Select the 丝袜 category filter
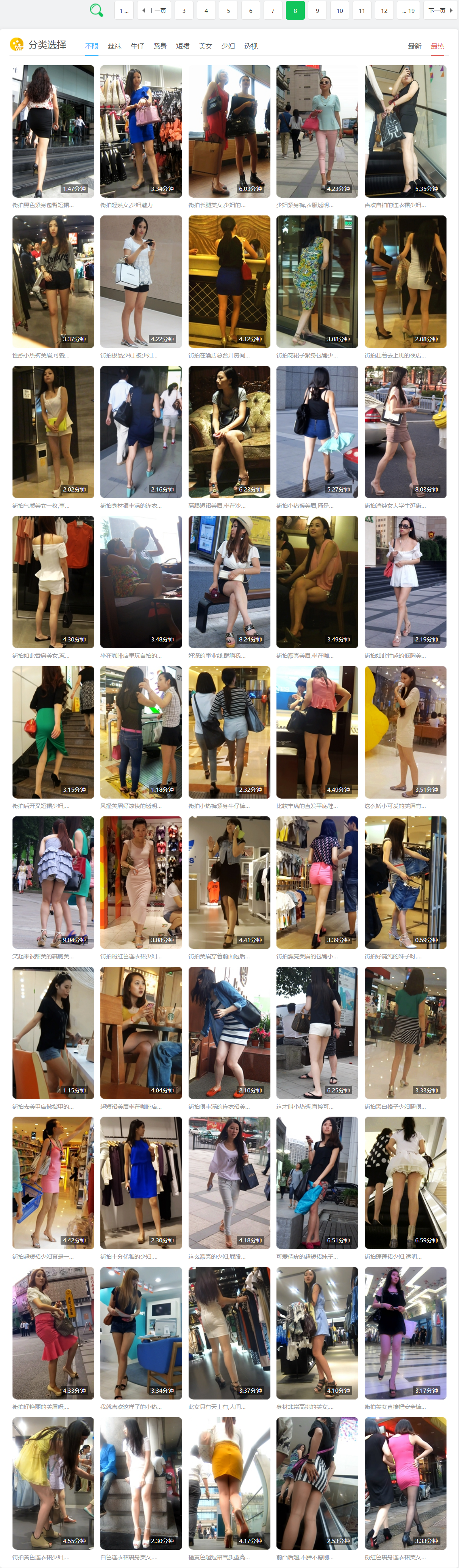 (x=114, y=46)
